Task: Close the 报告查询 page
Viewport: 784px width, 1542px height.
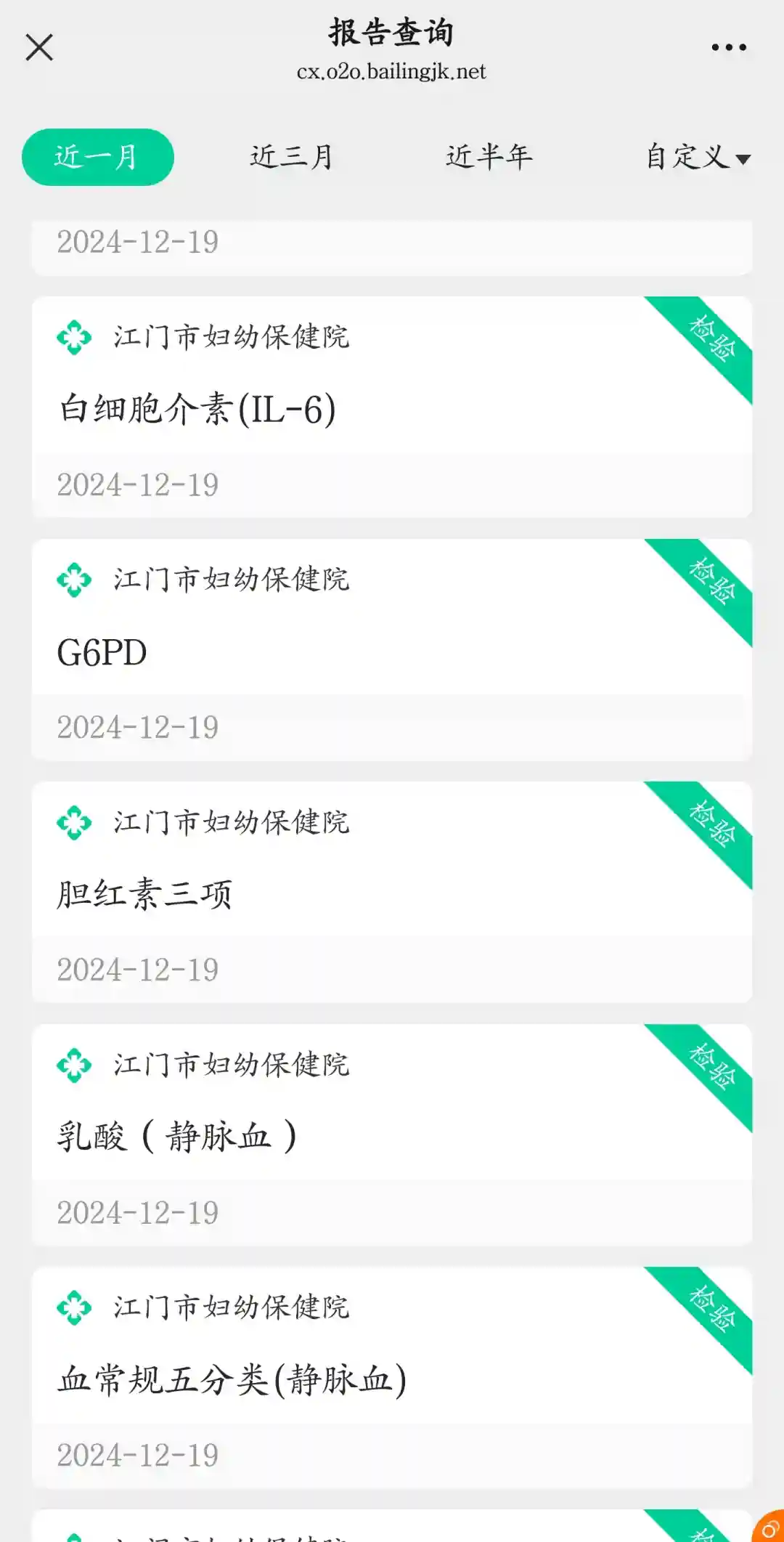Action: (x=39, y=48)
